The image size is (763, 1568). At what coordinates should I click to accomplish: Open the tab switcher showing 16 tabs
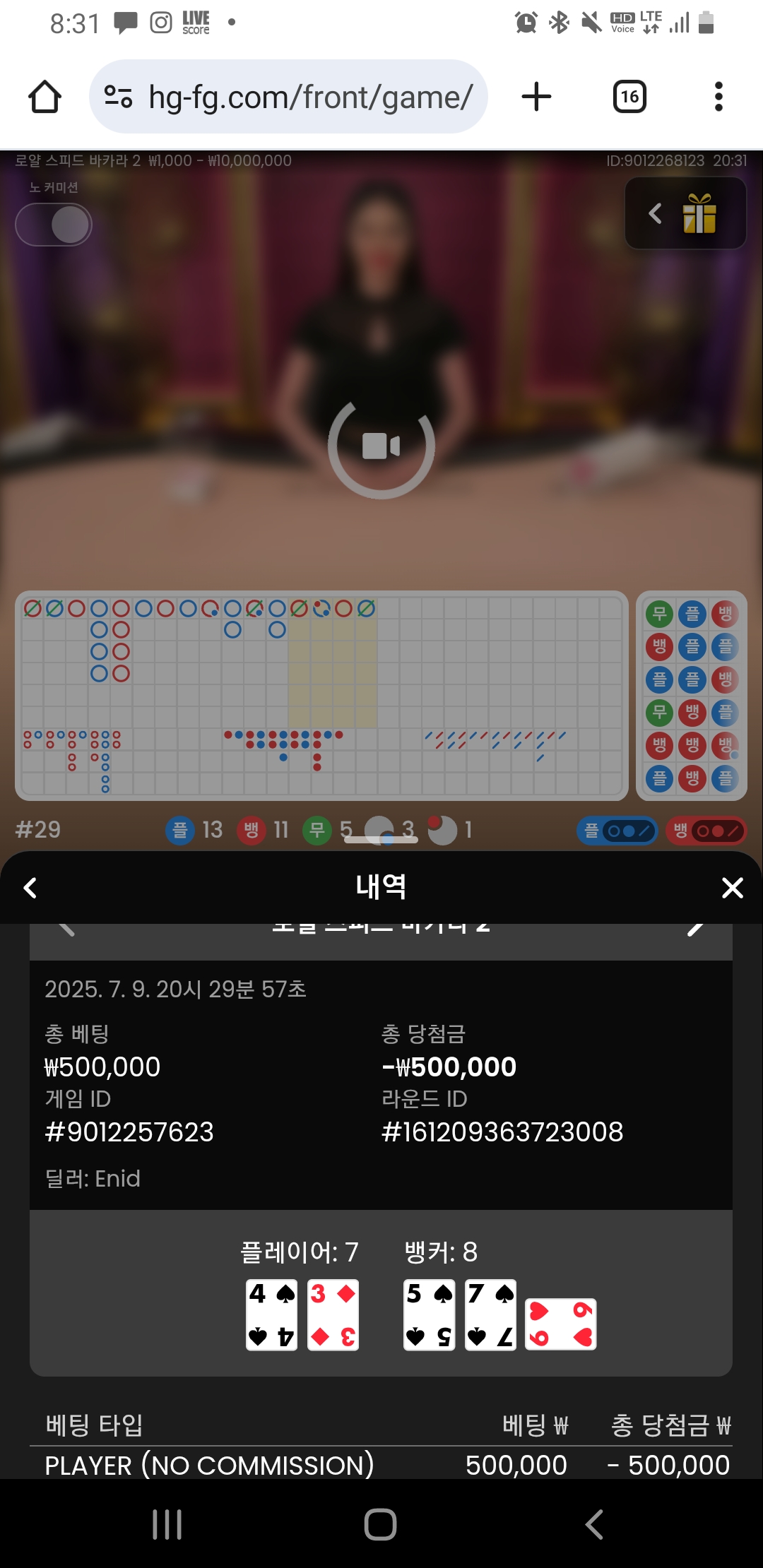629,97
